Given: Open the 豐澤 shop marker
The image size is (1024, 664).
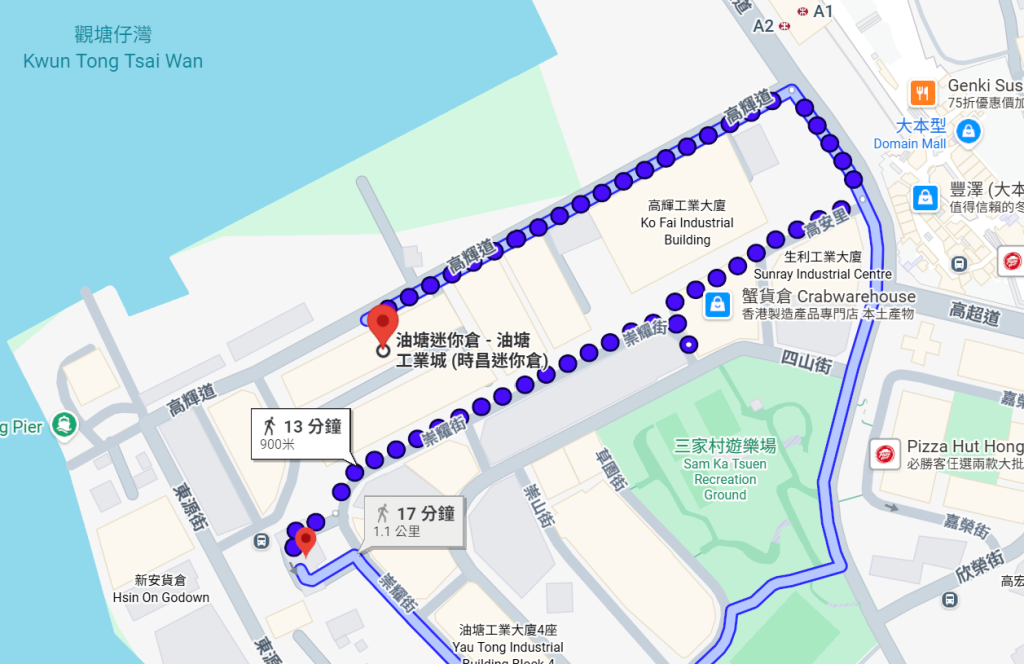Looking at the screenshot, I should click(x=926, y=196).
